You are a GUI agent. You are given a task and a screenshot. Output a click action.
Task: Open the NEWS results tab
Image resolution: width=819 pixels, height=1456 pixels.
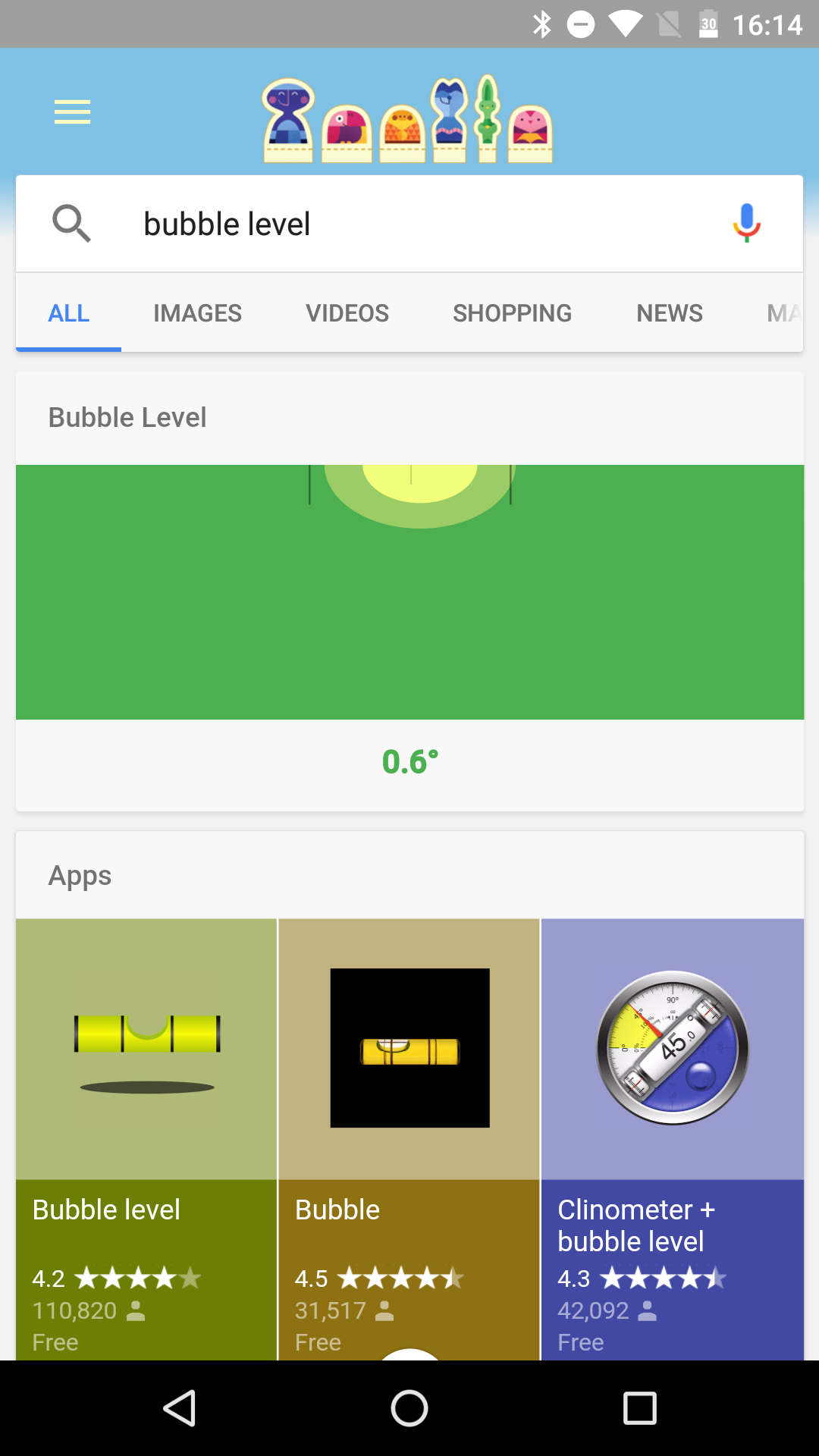[x=669, y=312]
